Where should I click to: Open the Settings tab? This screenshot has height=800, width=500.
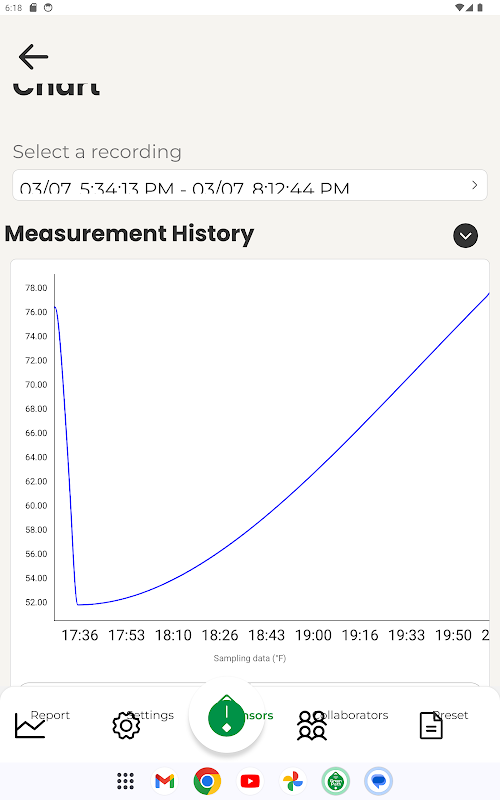click(142, 724)
